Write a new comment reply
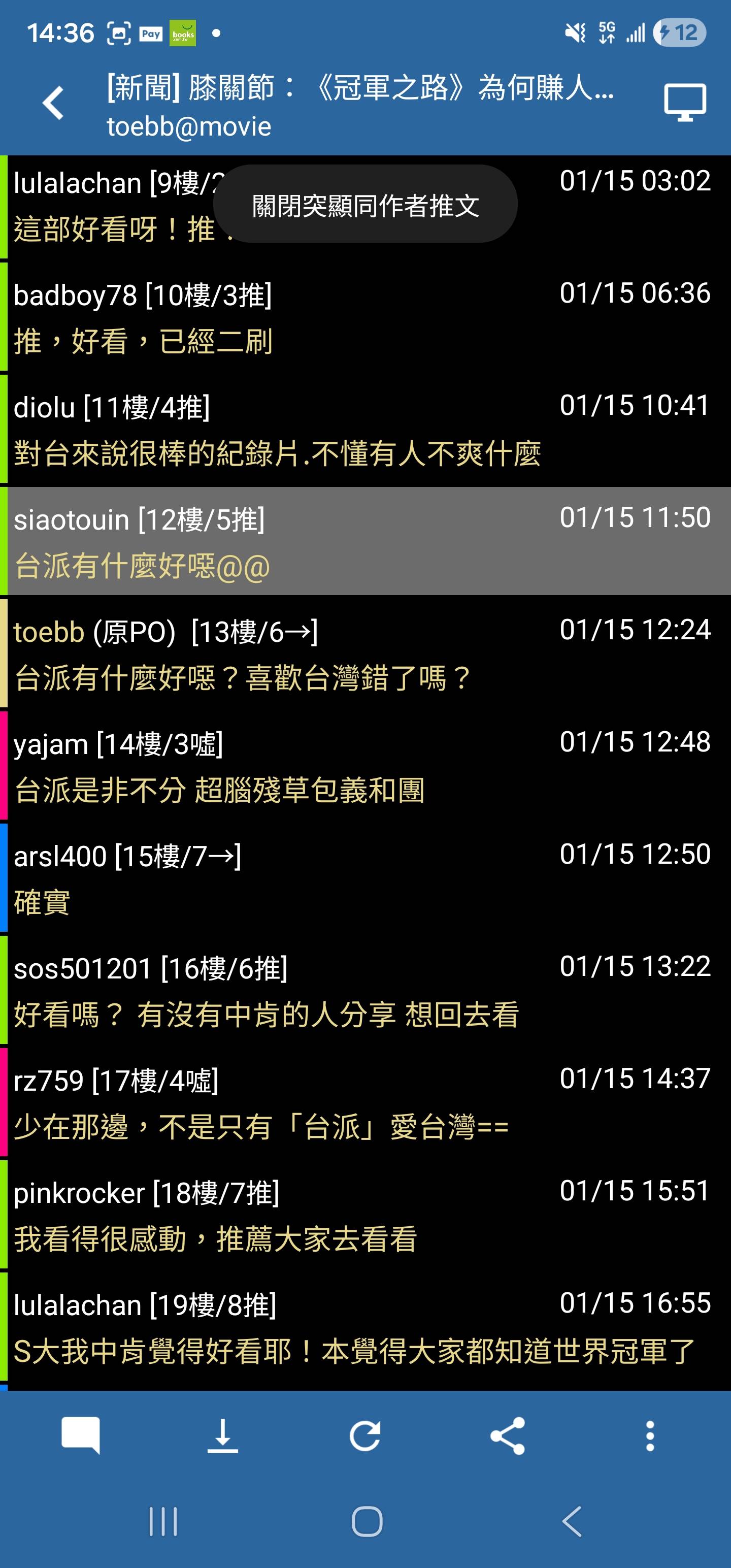731x1568 pixels. click(80, 1435)
